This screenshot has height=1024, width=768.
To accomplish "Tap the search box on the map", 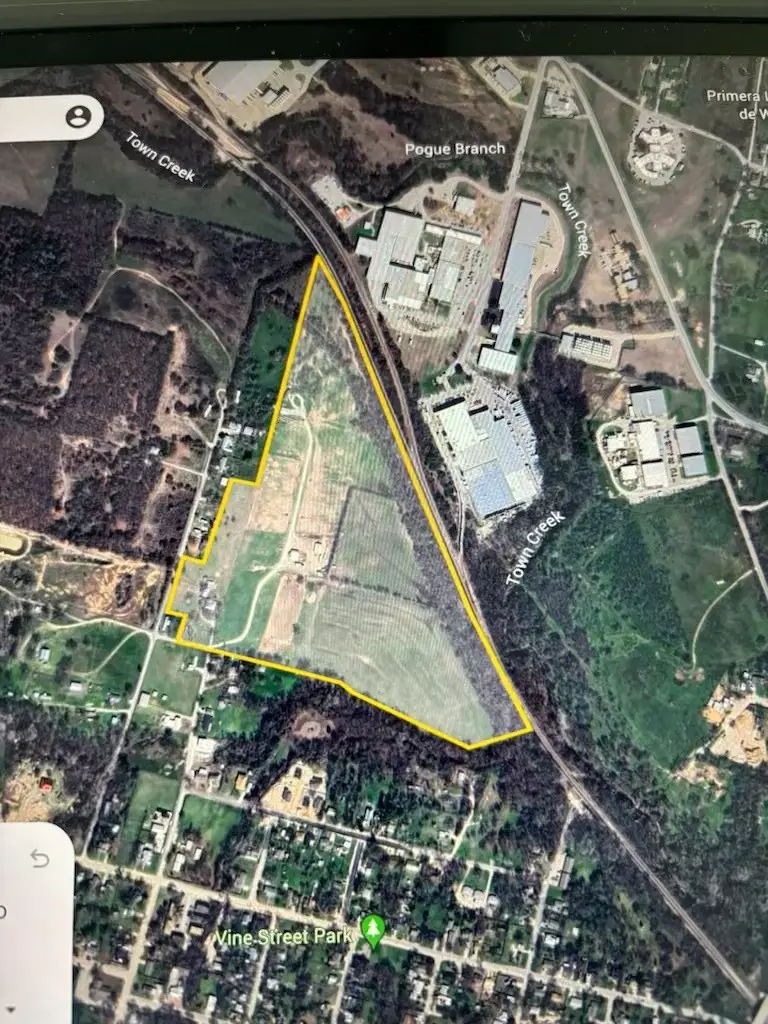I will tap(30, 118).
